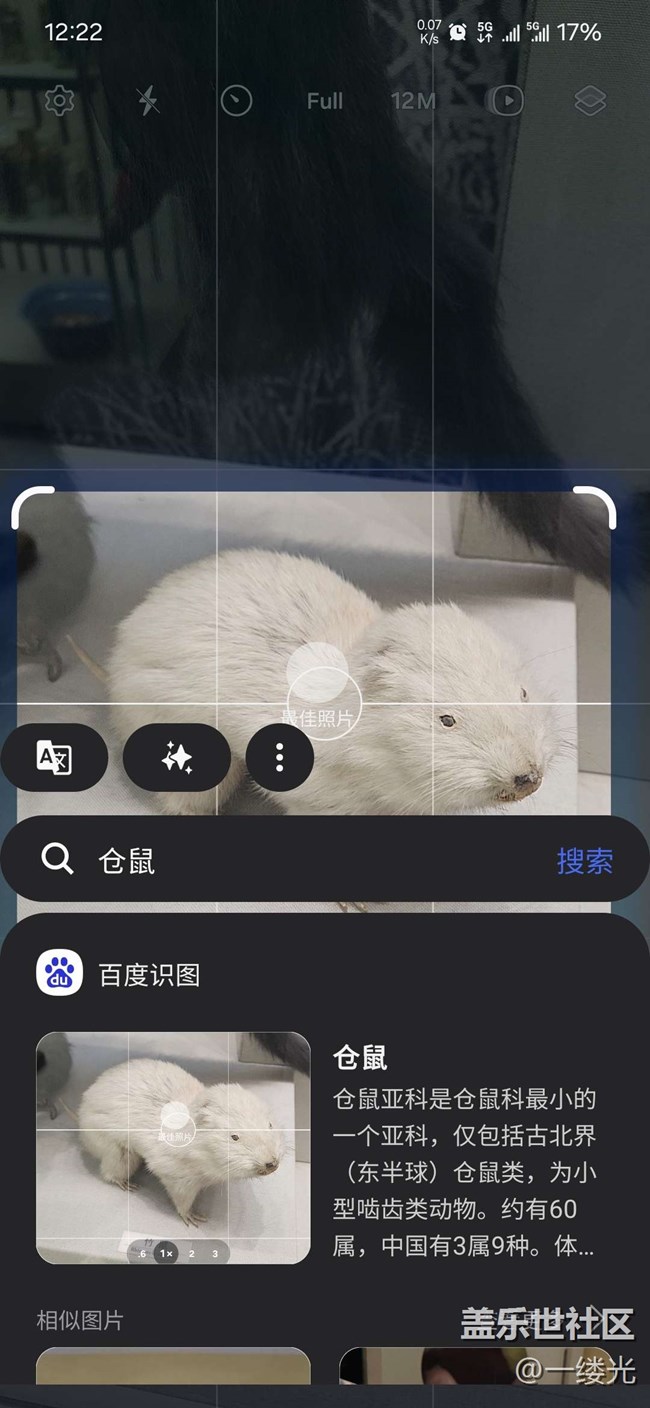The image size is (650, 1408).
Task: Open the camera settings gear
Action: 60,101
